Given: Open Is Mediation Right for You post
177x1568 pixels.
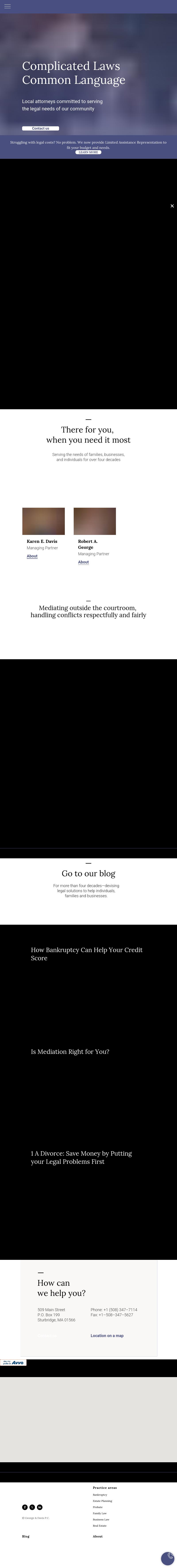Looking at the screenshot, I should pyautogui.click(x=70, y=1068).
